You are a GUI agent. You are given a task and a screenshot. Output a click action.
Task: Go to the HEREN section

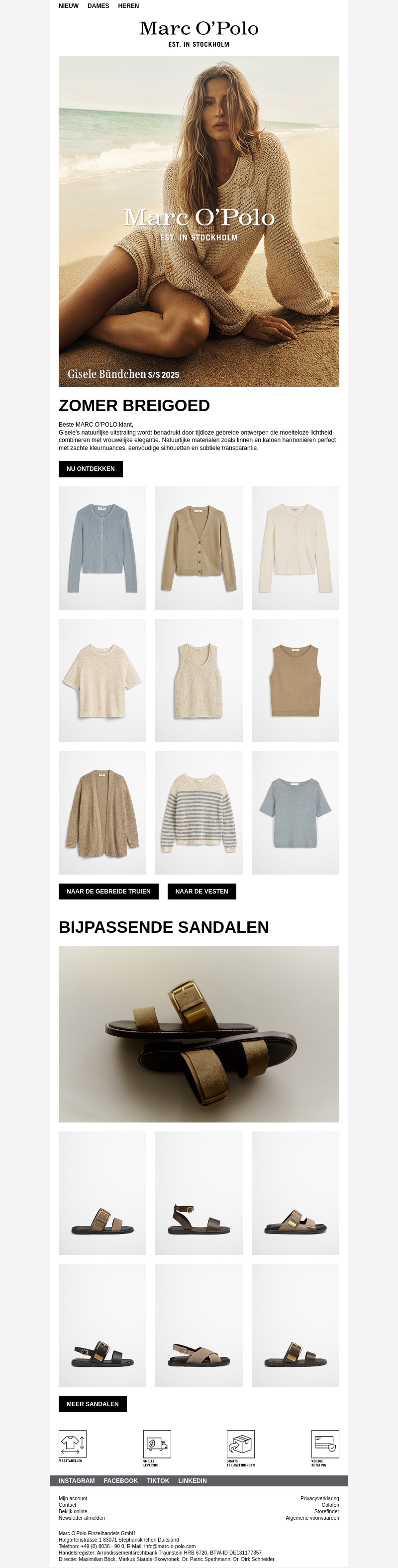[x=128, y=6]
